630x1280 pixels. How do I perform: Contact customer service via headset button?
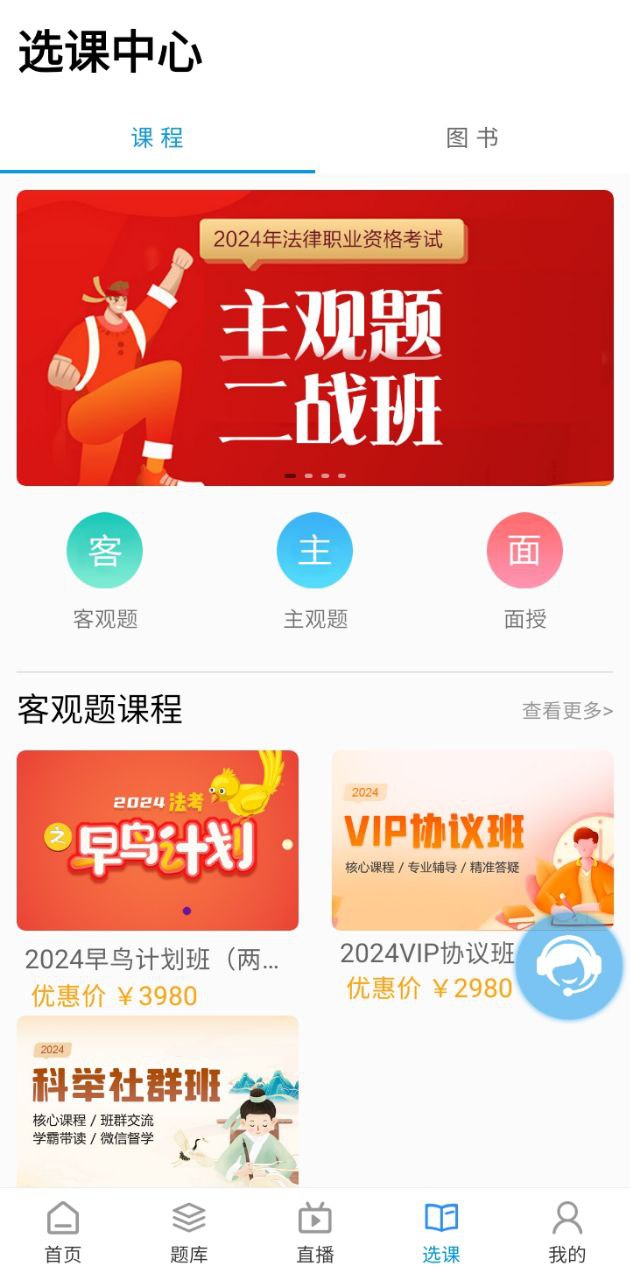tap(568, 967)
